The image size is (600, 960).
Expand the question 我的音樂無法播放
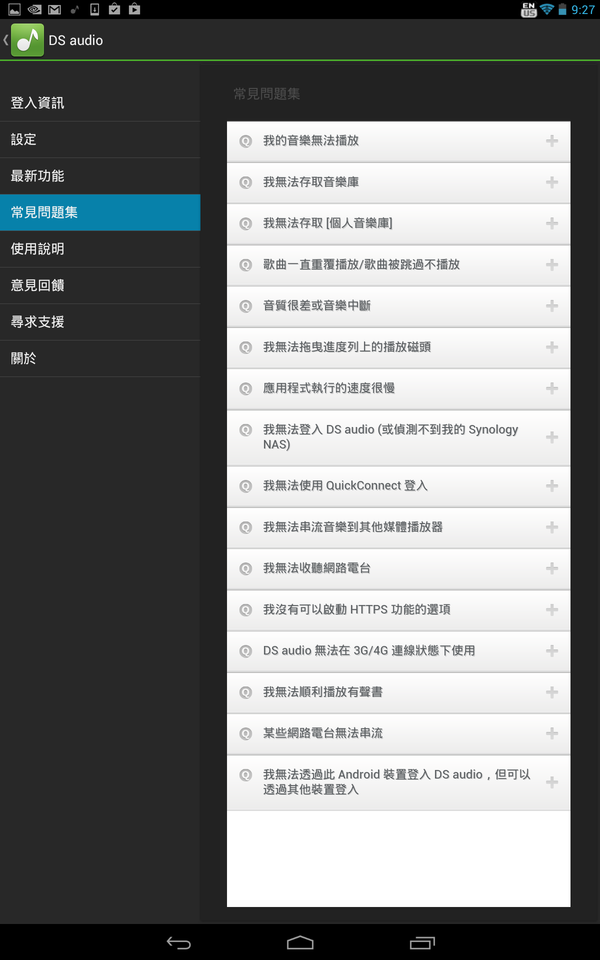[x=398, y=141]
